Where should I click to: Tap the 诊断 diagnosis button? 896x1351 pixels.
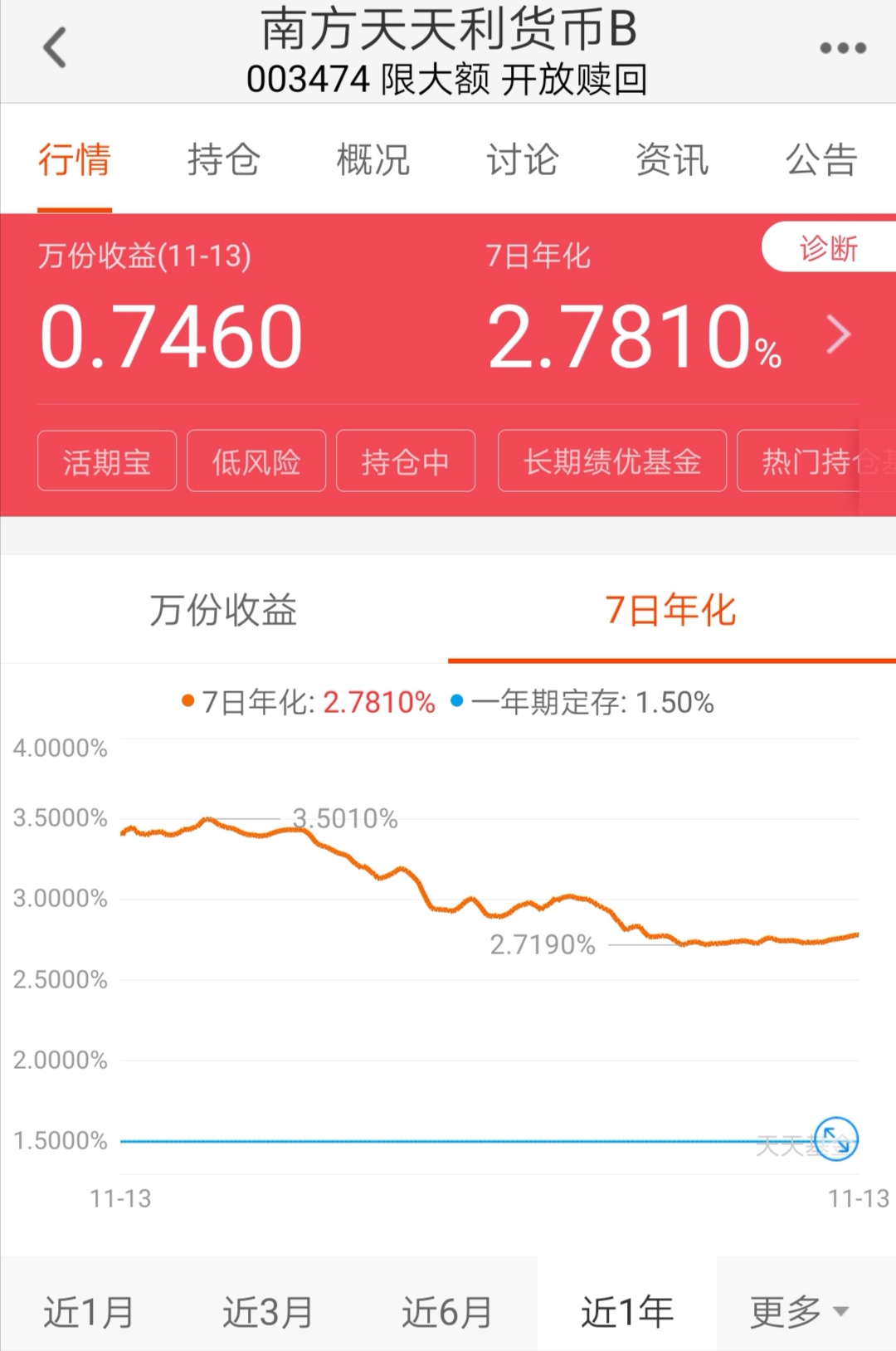[x=830, y=248]
